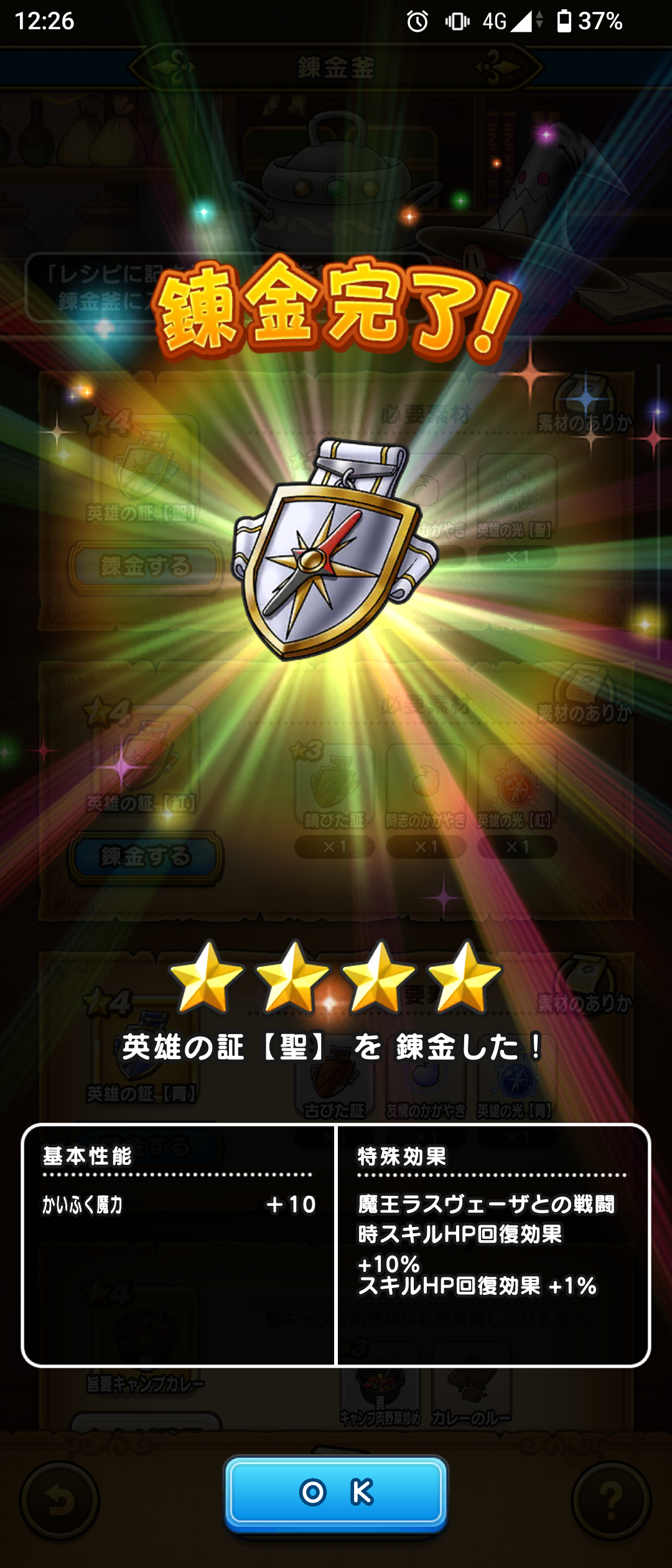Screen dimensions: 672x1568
Task: Tap OK to dismiss the alchemy result
Action: pos(336,1492)
